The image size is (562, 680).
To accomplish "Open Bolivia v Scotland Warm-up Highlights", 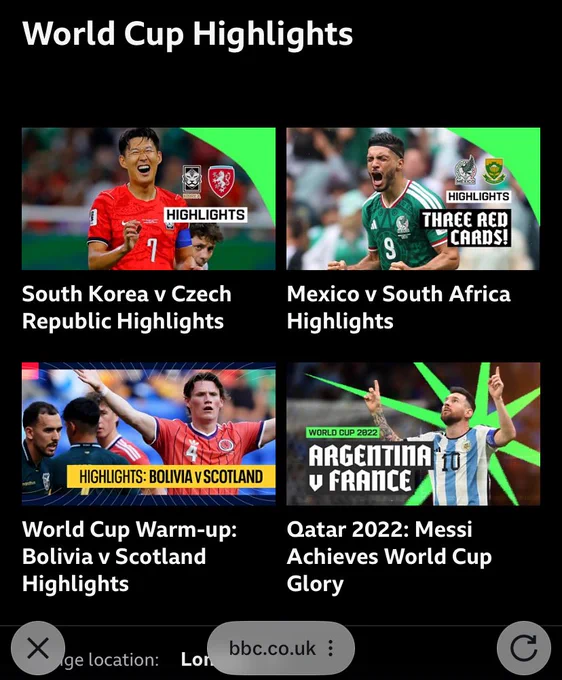I will pos(148,434).
